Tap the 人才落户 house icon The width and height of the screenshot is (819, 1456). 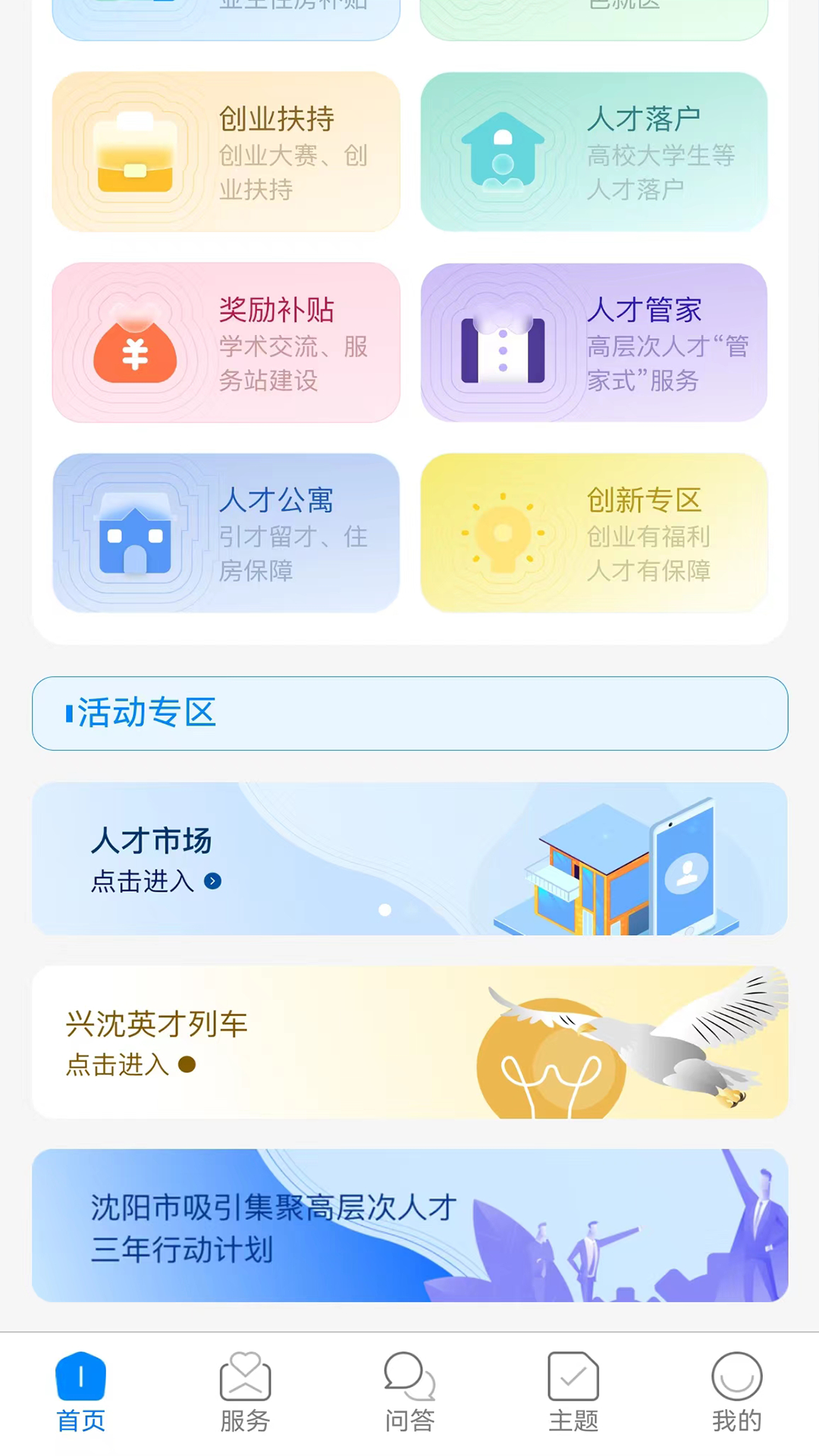point(503,152)
